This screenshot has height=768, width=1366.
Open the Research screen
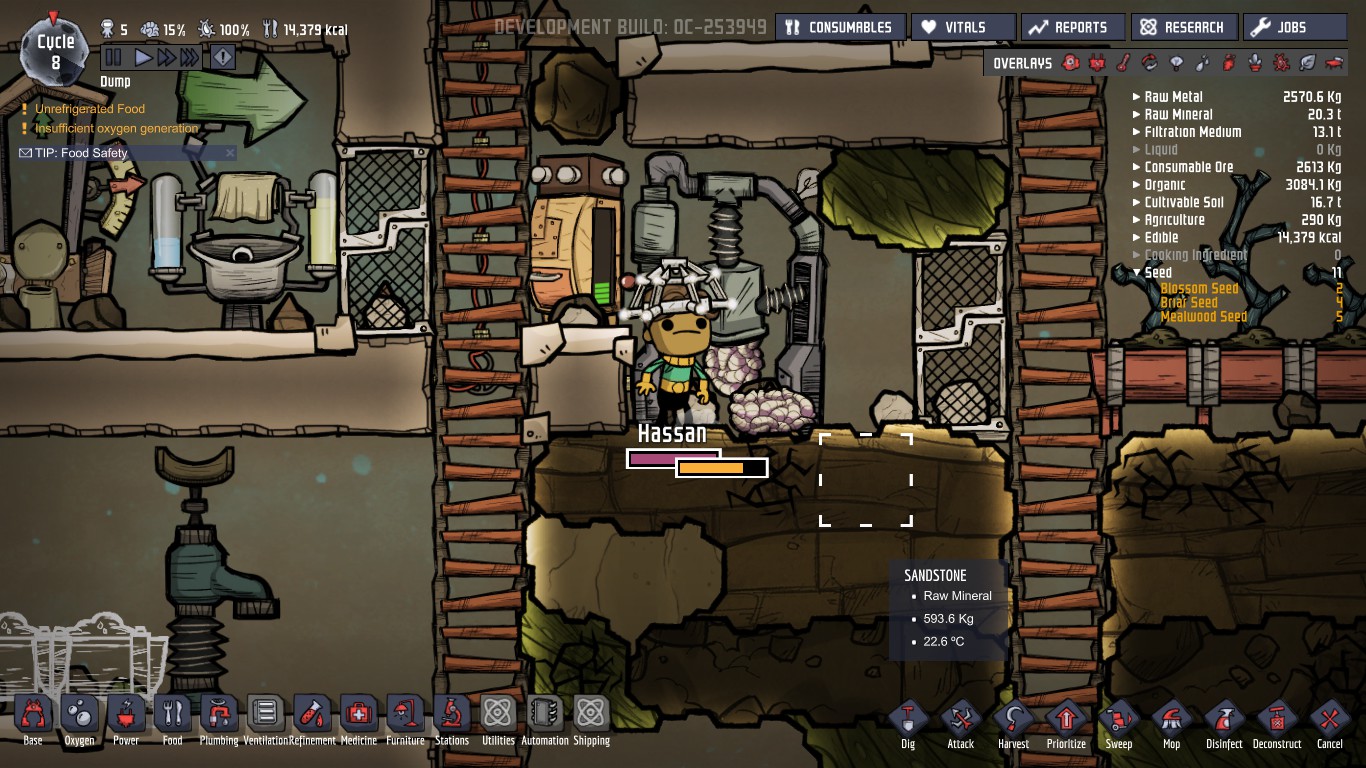1182,27
